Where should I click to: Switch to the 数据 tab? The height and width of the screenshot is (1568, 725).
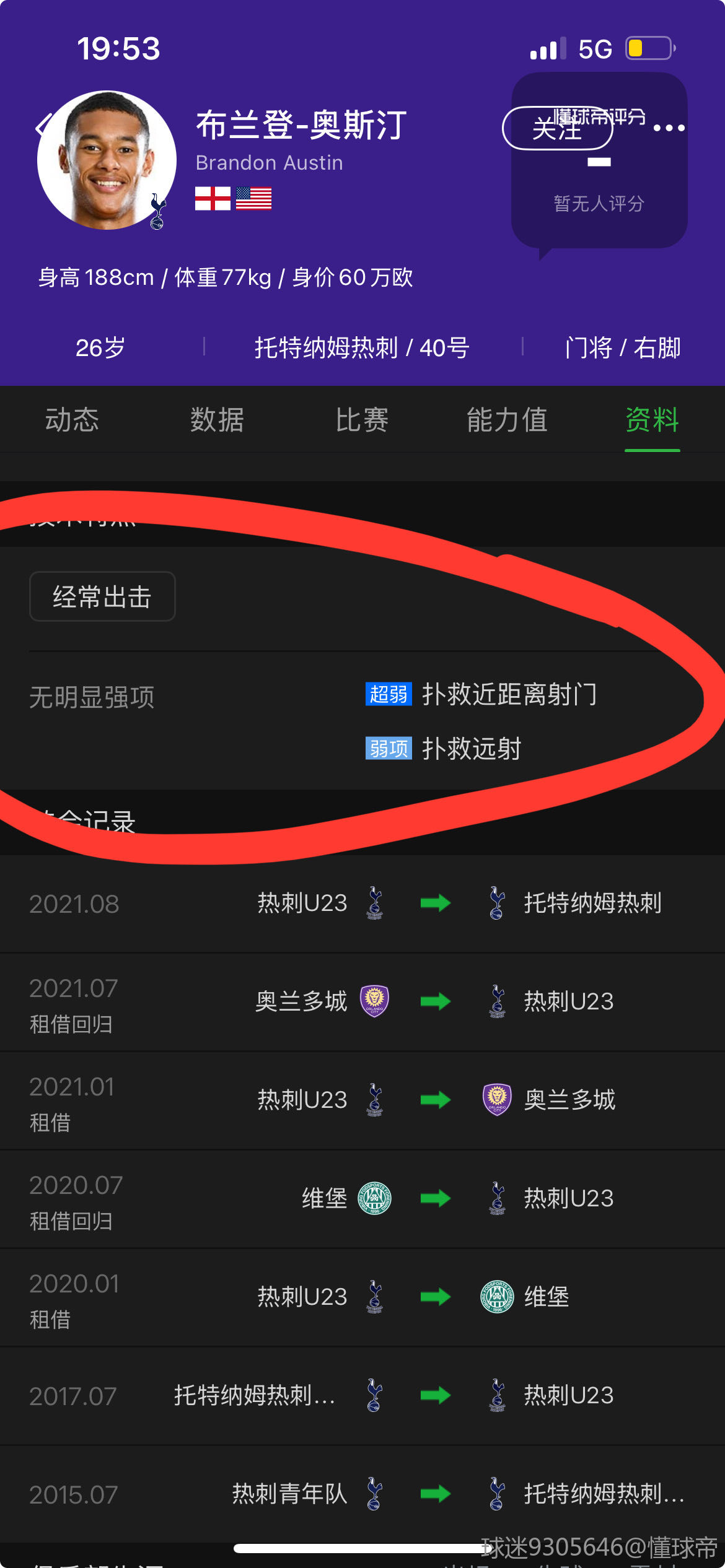[x=217, y=420]
